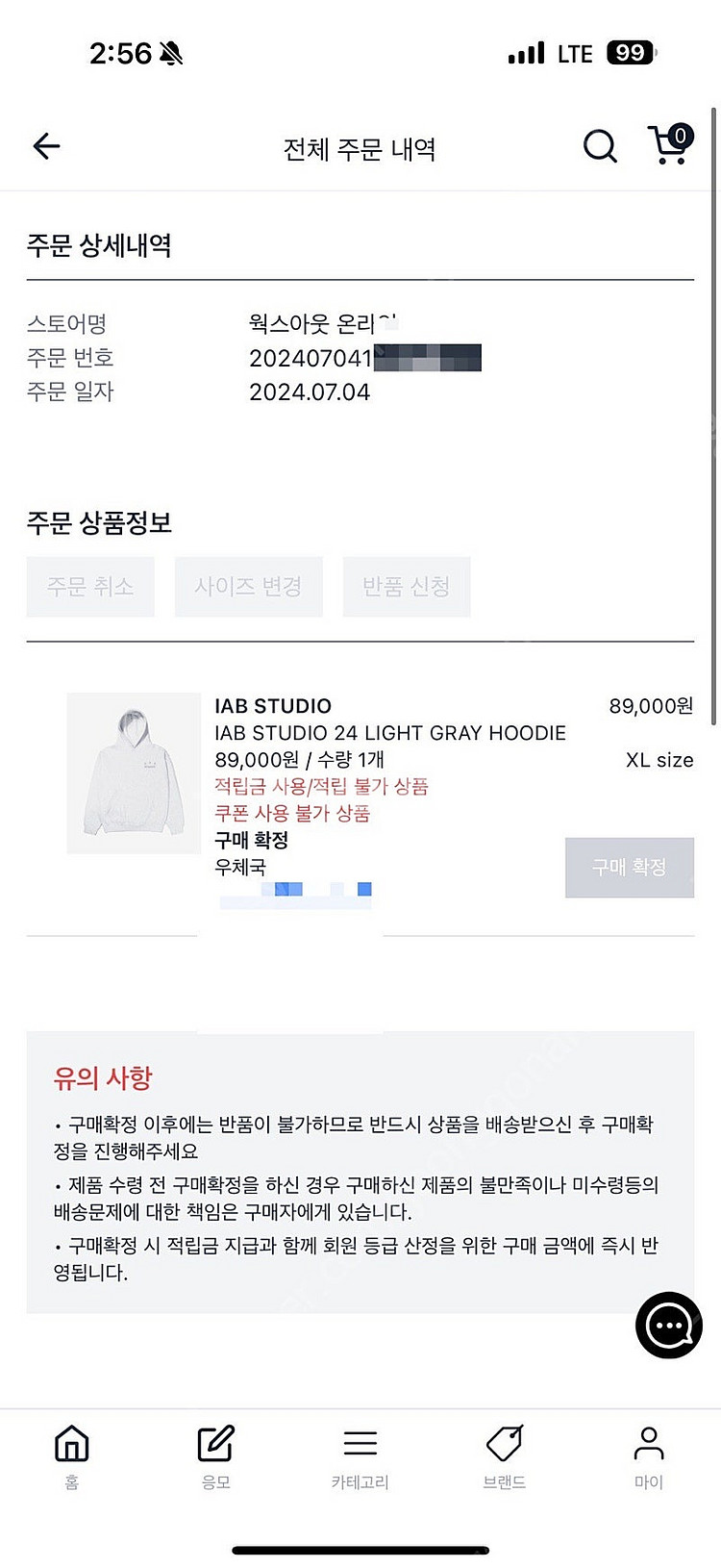Tap the 반품 신청 button
The image size is (721, 1568).
point(406,586)
